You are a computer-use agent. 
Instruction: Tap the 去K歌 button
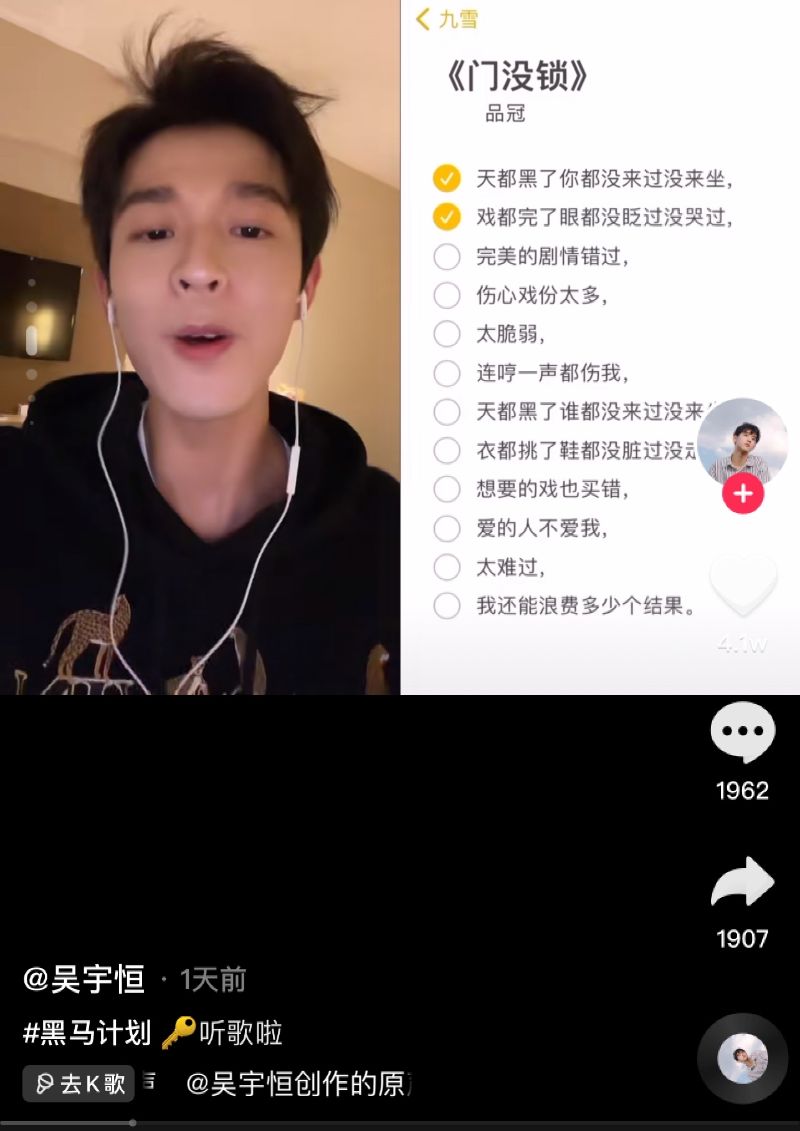point(79,1084)
